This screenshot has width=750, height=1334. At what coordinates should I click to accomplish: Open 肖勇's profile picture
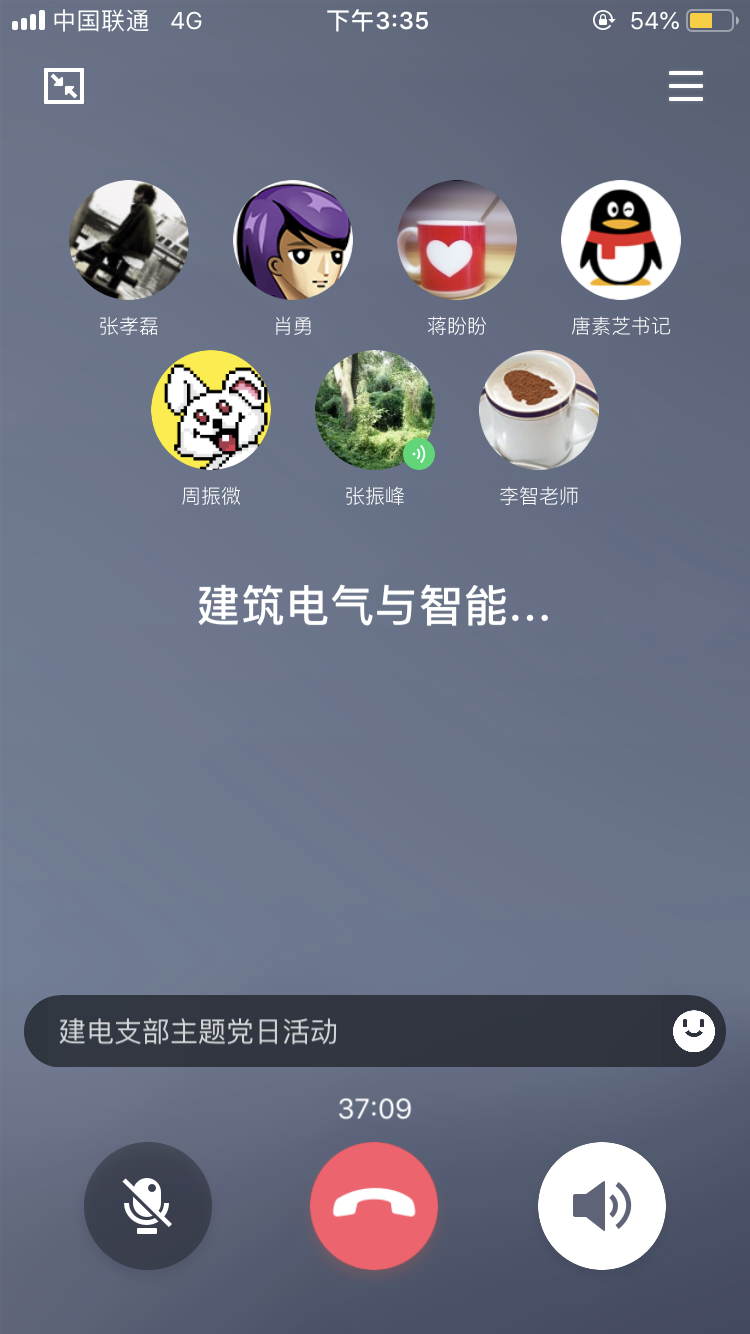point(293,240)
